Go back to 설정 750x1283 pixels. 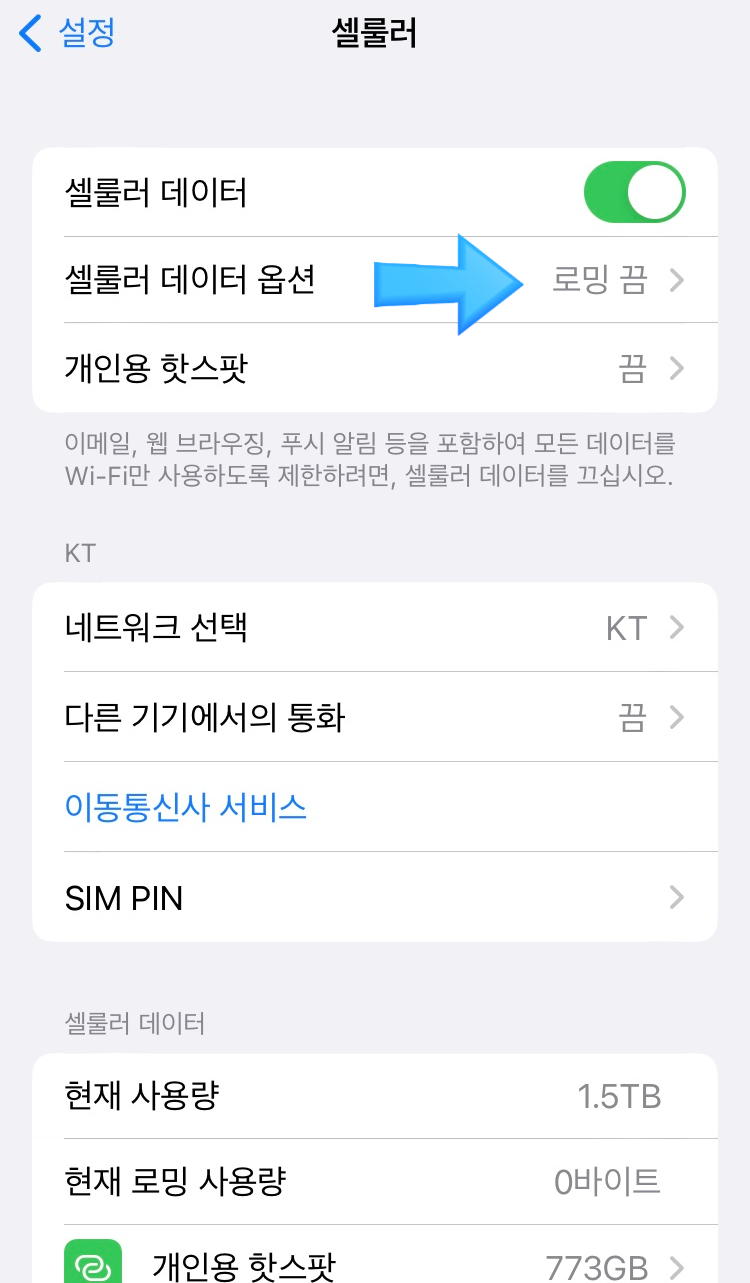pyautogui.click(x=67, y=33)
